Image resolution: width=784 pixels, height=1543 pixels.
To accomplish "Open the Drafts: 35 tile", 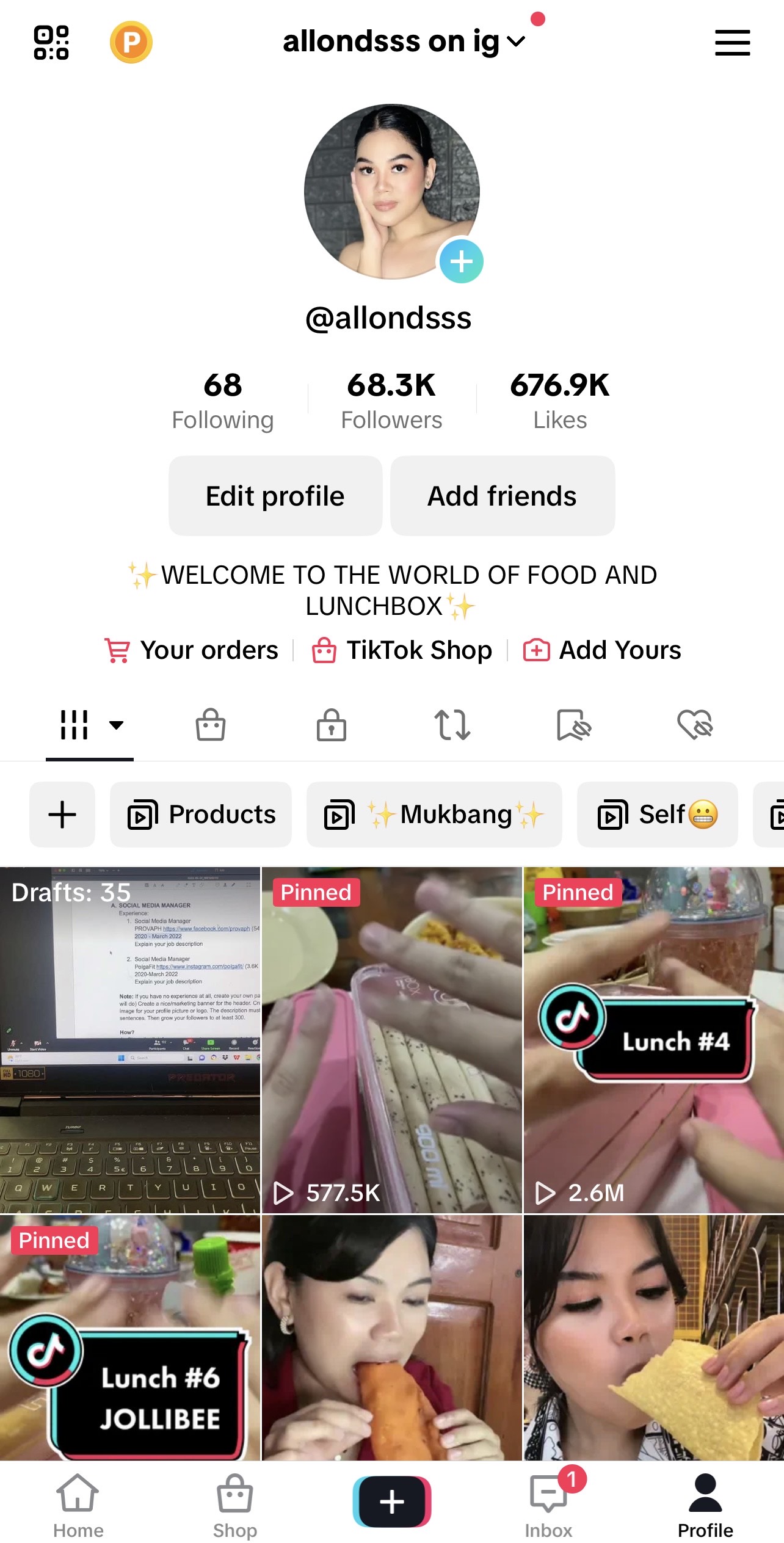I will 130,1039.
